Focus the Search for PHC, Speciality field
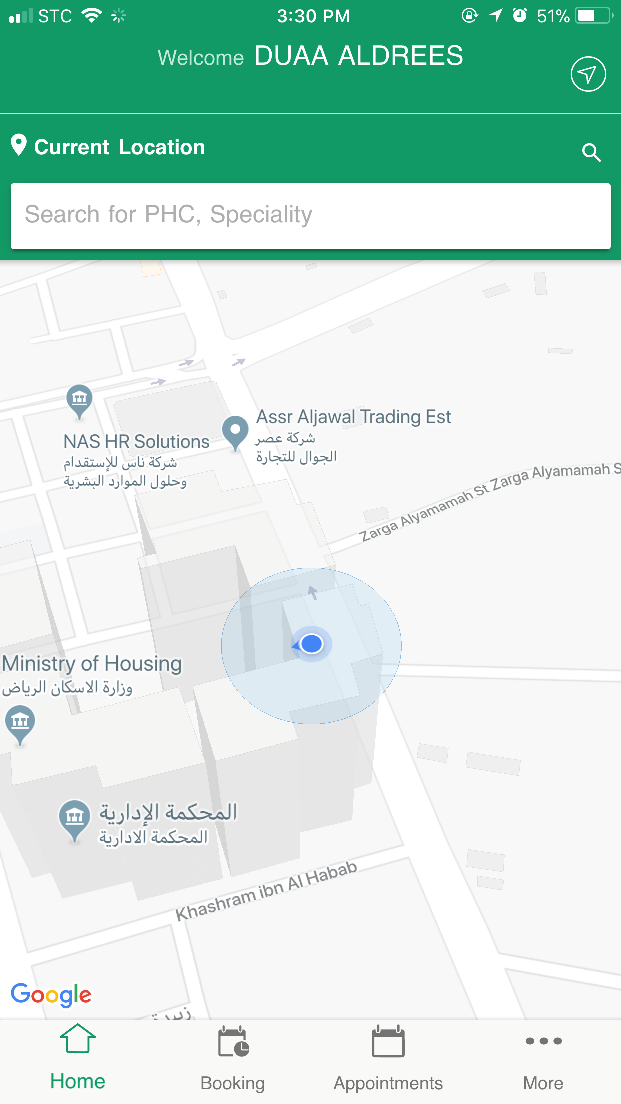This screenshot has height=1104, width=621. (x=310, y=215)
